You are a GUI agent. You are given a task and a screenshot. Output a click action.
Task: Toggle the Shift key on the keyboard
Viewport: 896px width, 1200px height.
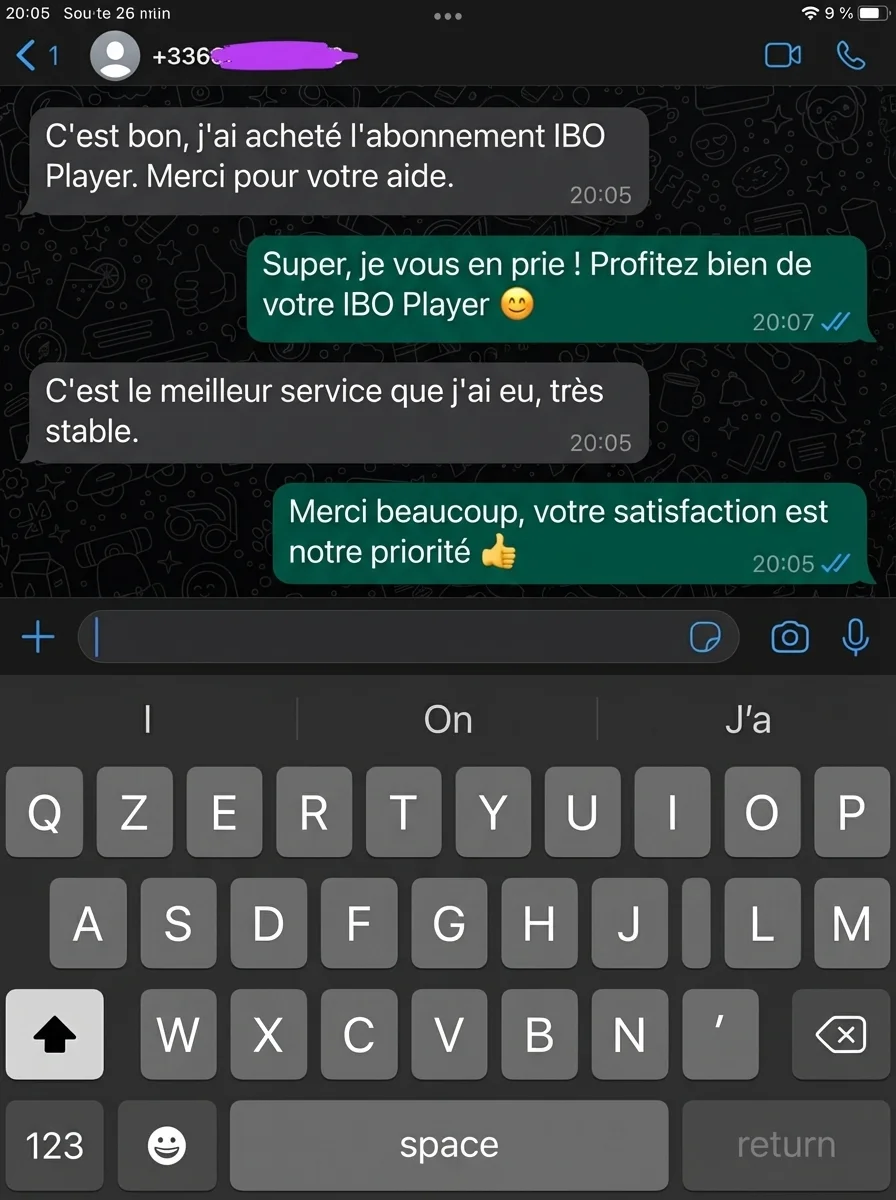click(54, 1035)
